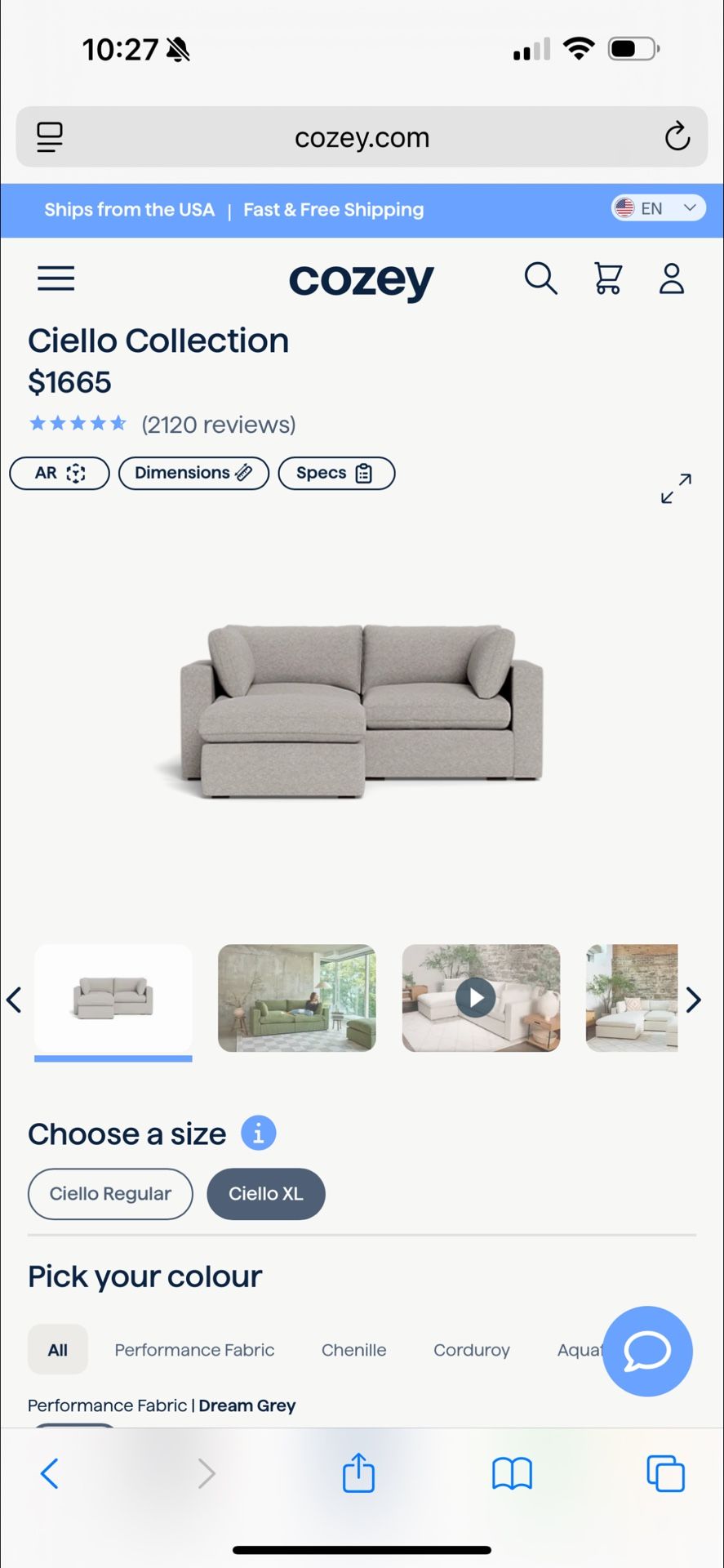Open the account profile icon
Image resolution: width=724 pixels, height=1568 pixels.
click(671, 278)
